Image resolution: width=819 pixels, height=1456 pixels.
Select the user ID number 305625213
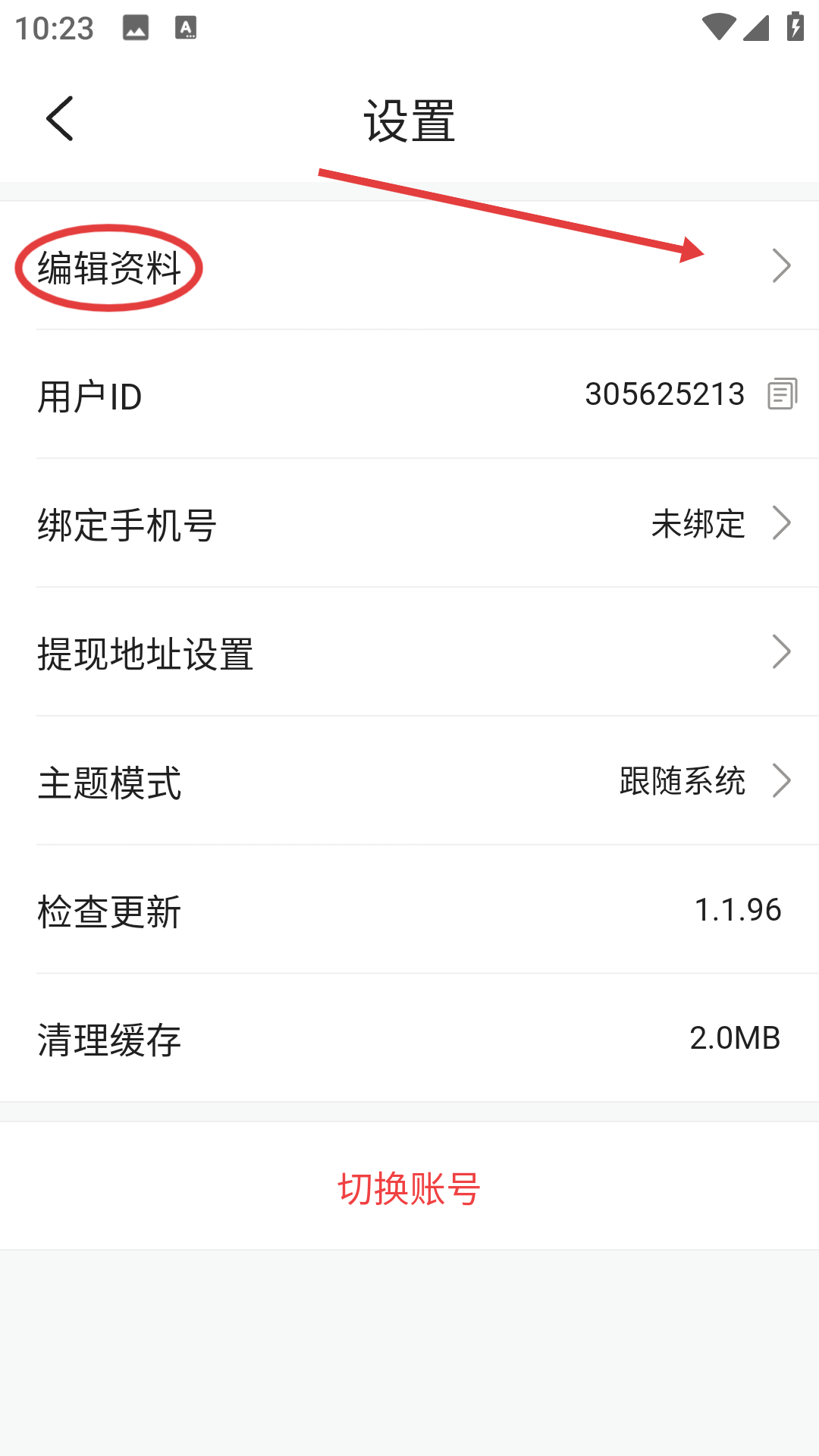(x=664, y=394)
